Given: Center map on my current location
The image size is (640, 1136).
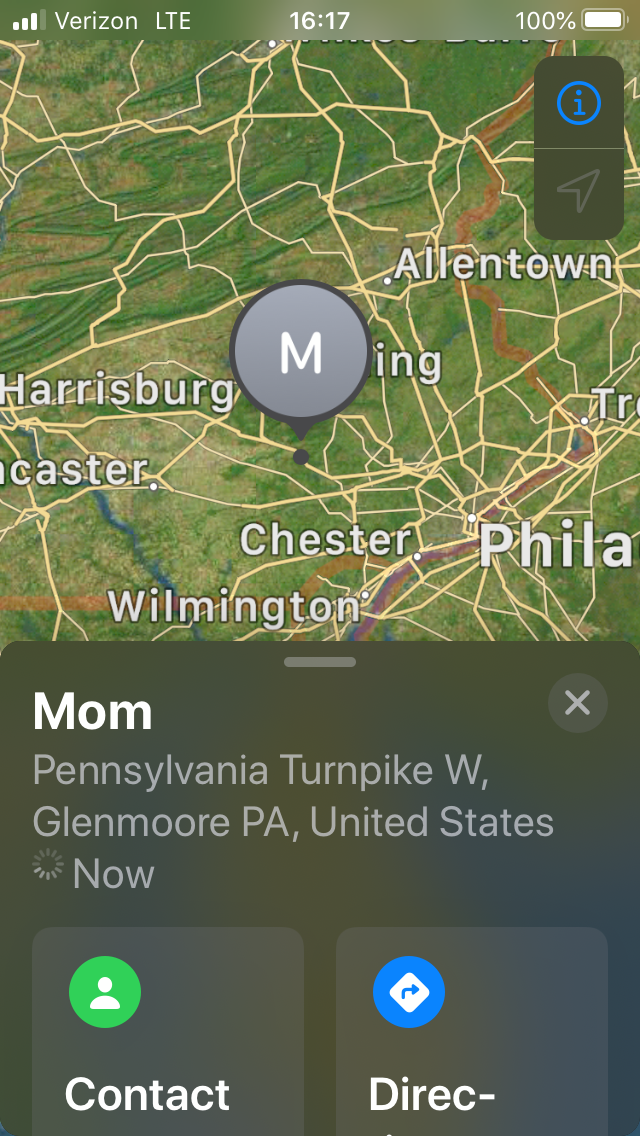Looking at the screenshot, I should [579, 190].
